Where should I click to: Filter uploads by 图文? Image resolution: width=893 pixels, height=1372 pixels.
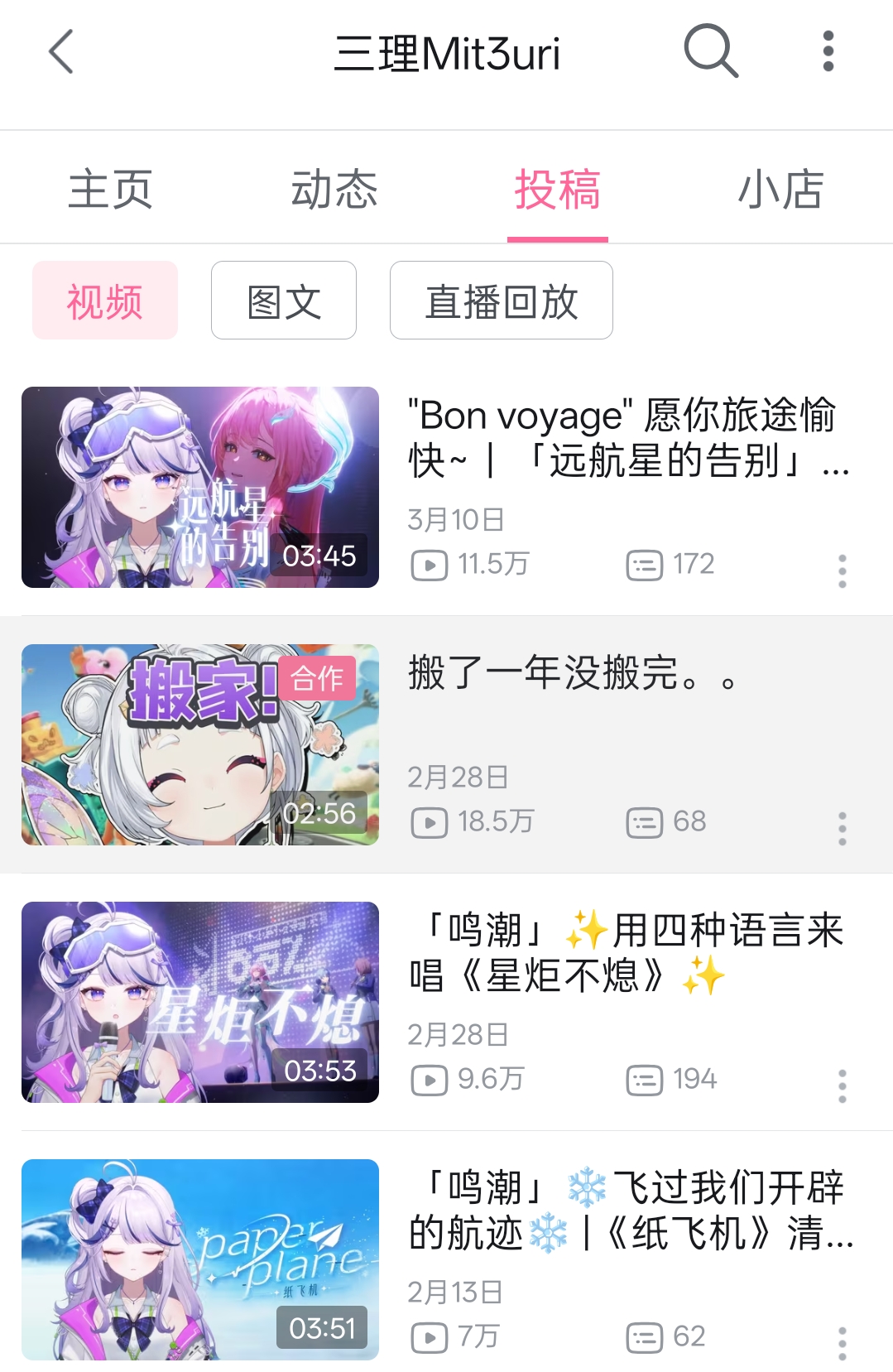(284, 301)
